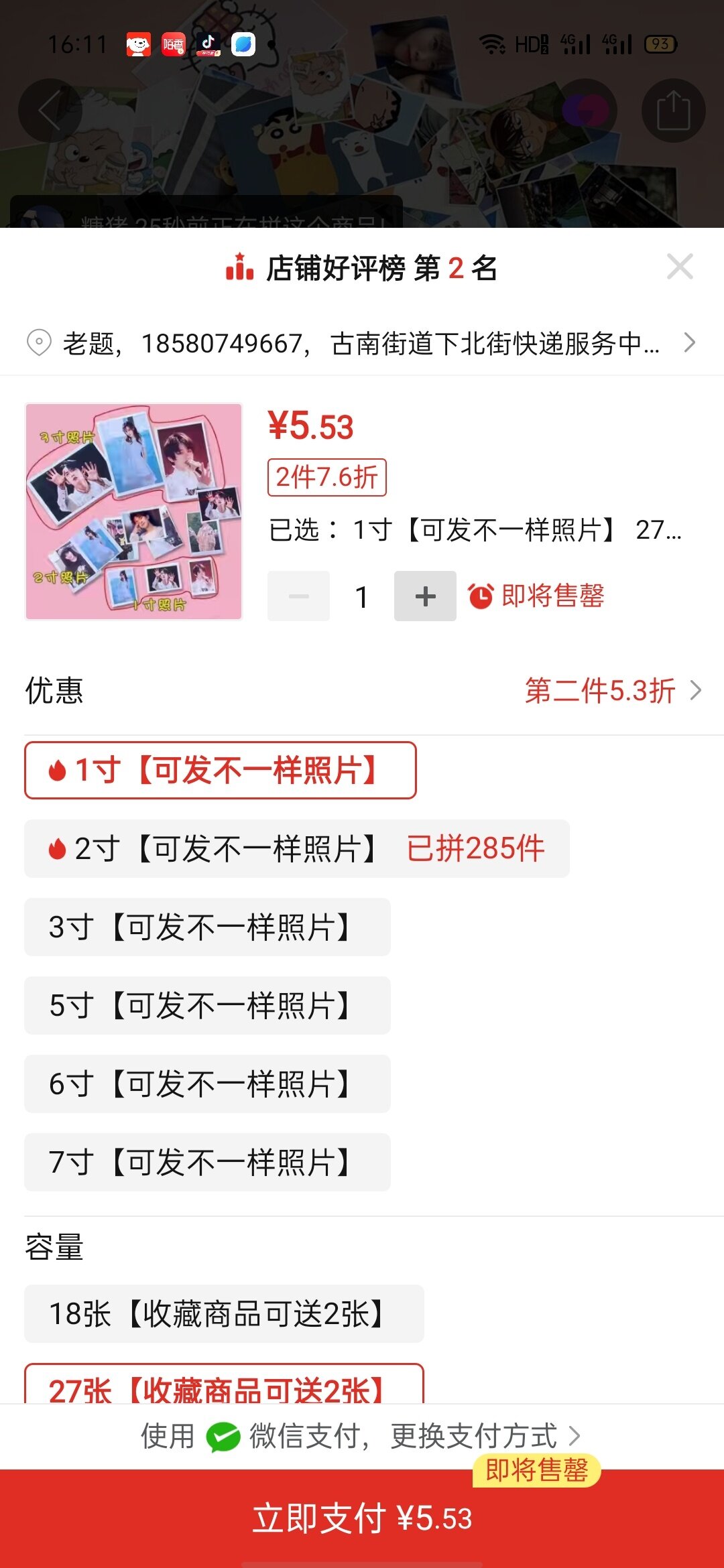Select 18张【收藏商品可送2张】 quantity option
724x1568 pixels.
(x=224, y=1313)
